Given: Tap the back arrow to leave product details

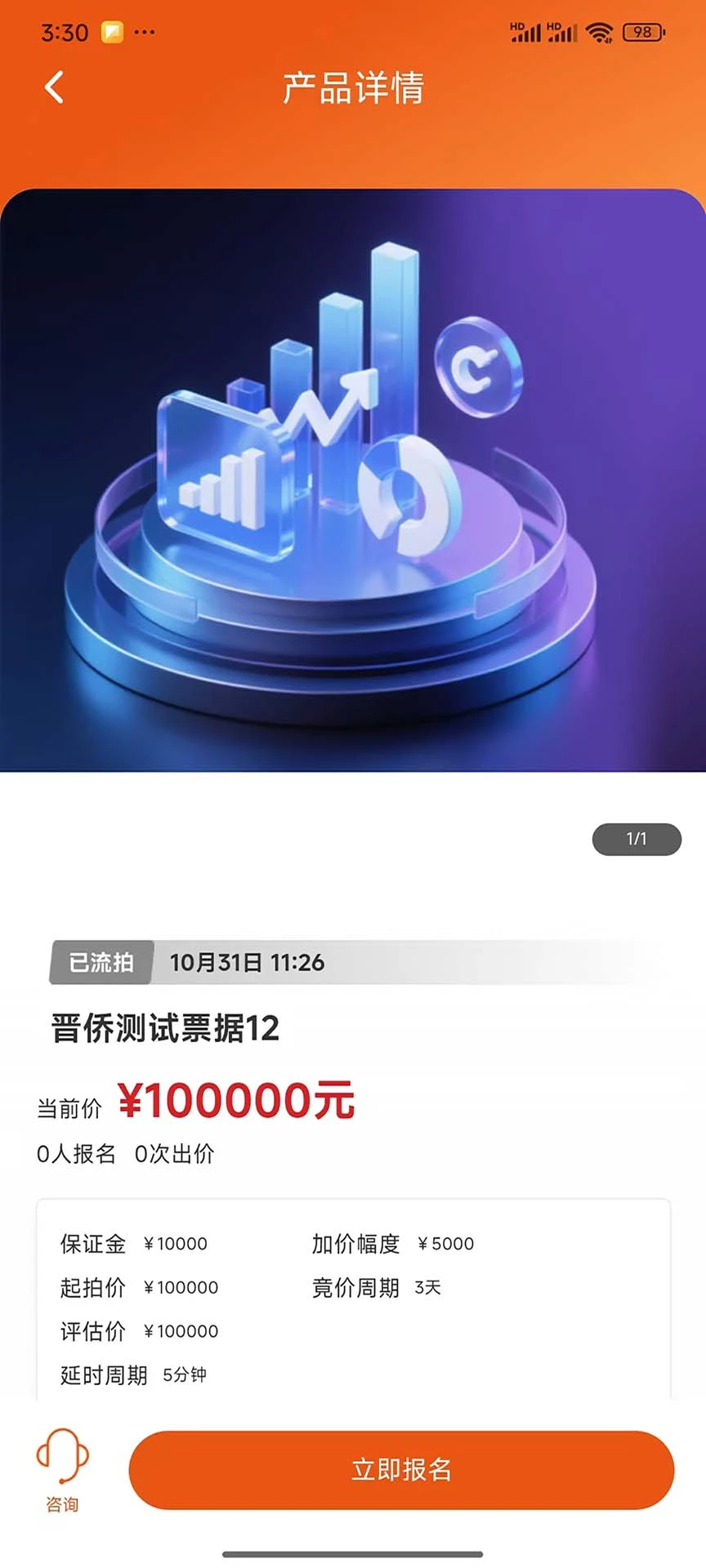Looking at the screenshot, I should click(x=54, y=87).
